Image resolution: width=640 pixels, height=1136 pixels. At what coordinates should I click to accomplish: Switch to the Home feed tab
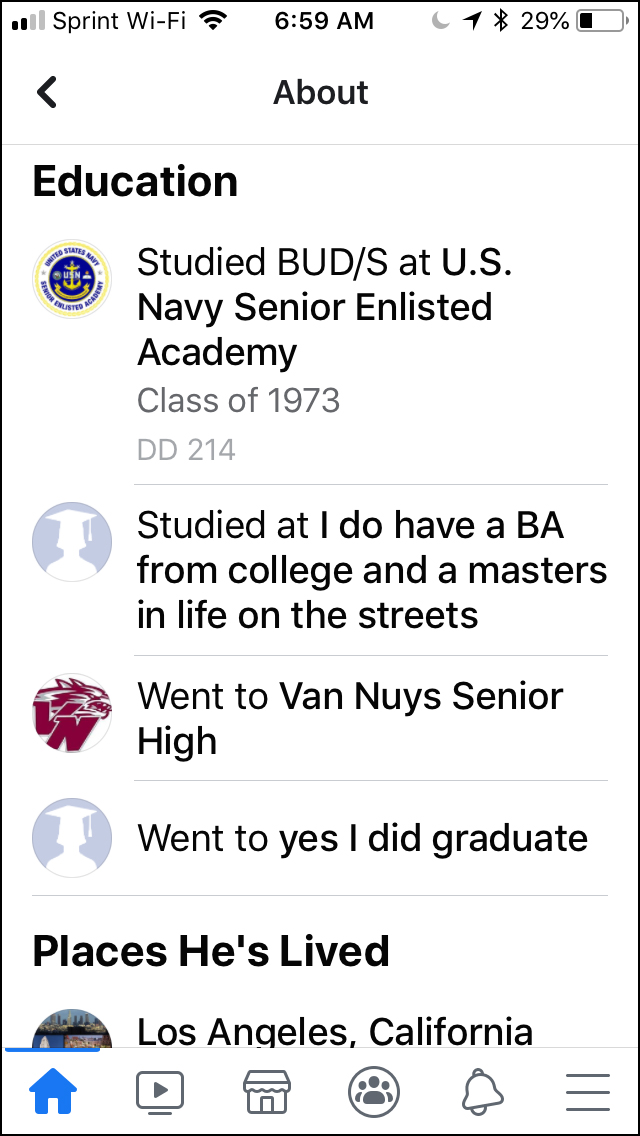point(53,1092)
